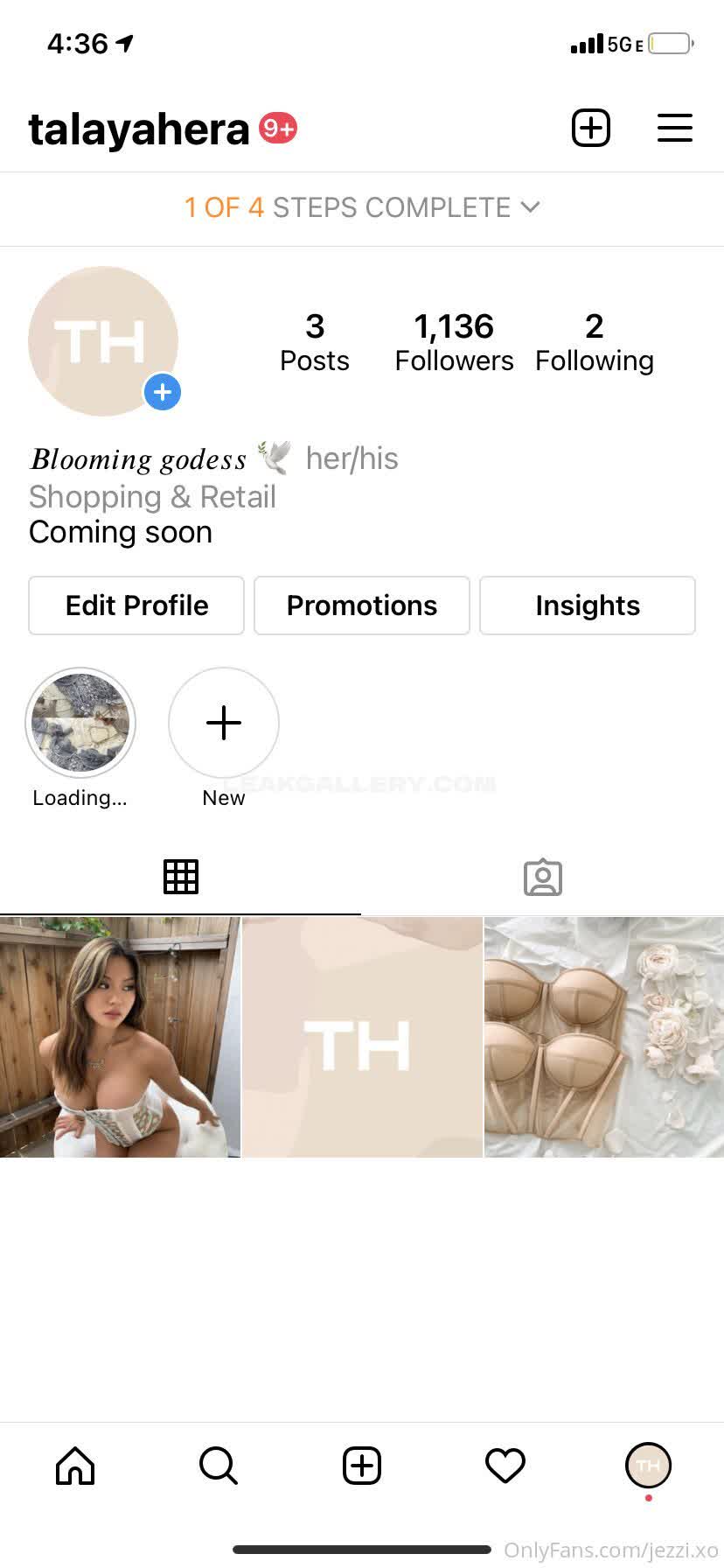
Task: Open Promotions
Action: click(x=362, y=605)
